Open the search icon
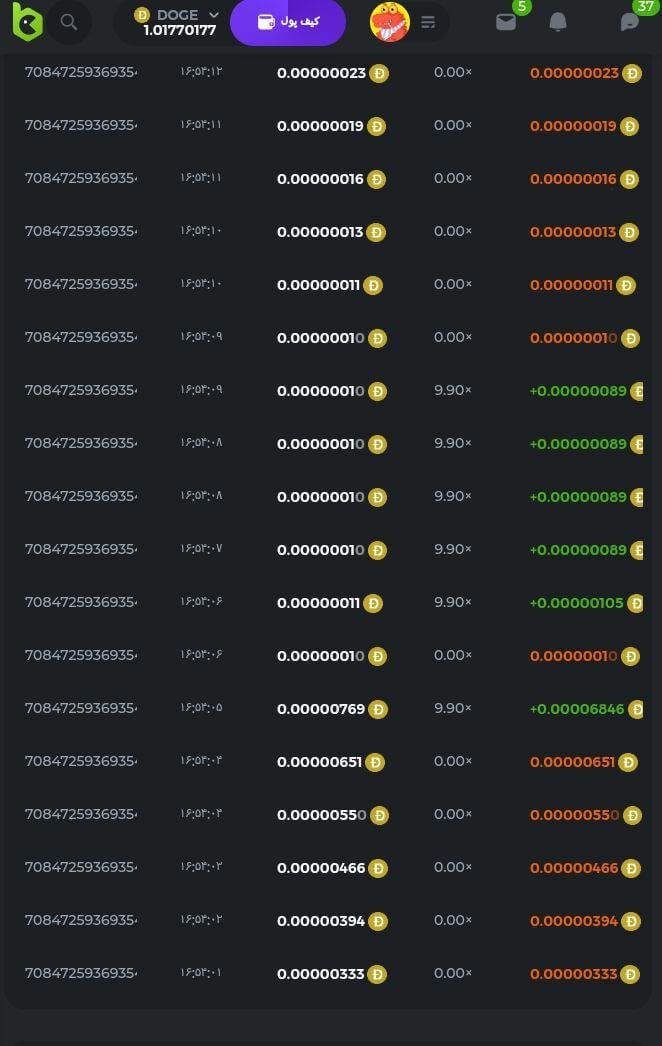The image size is (662, 1046). tap(69, 22)
